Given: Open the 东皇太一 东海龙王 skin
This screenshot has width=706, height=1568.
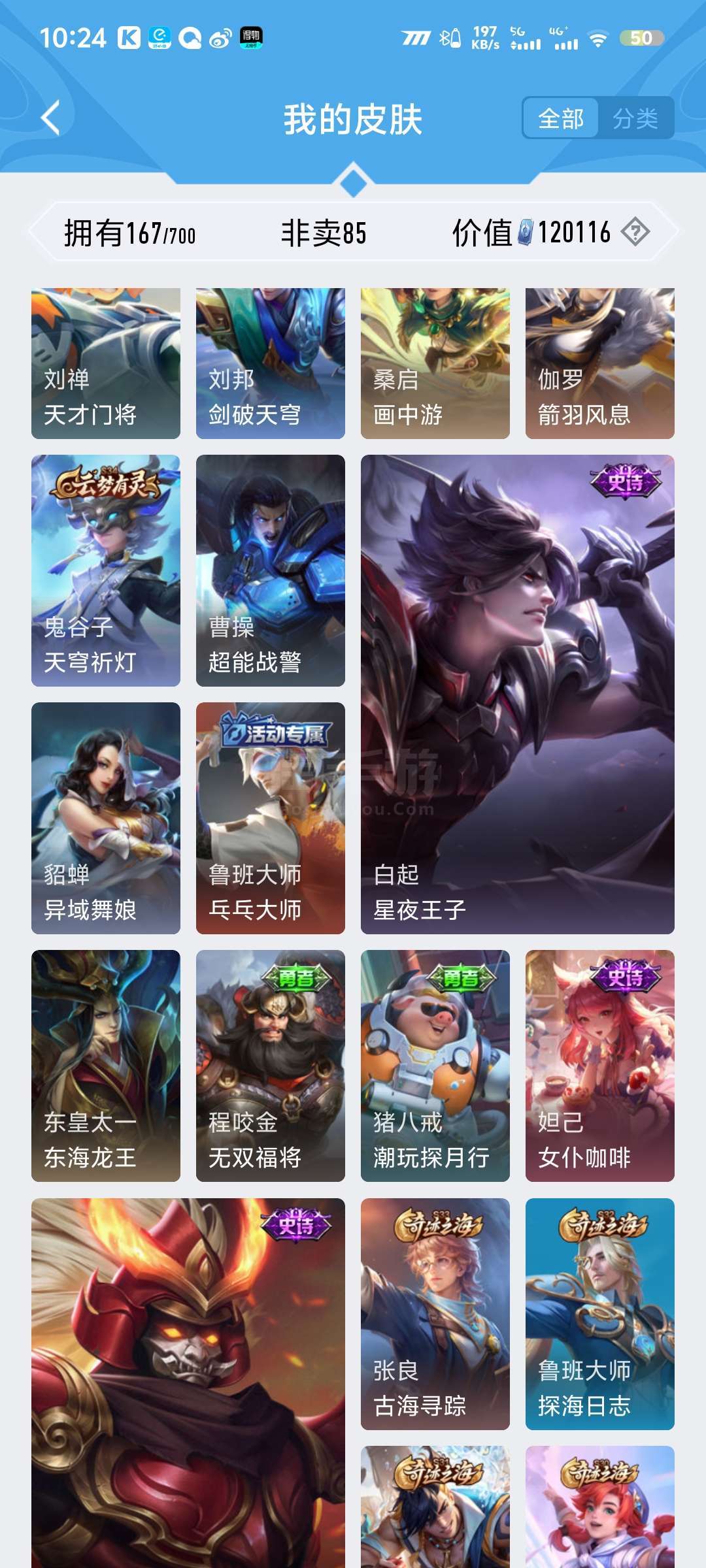Looking at the screenshot, I should (106, 1066).
